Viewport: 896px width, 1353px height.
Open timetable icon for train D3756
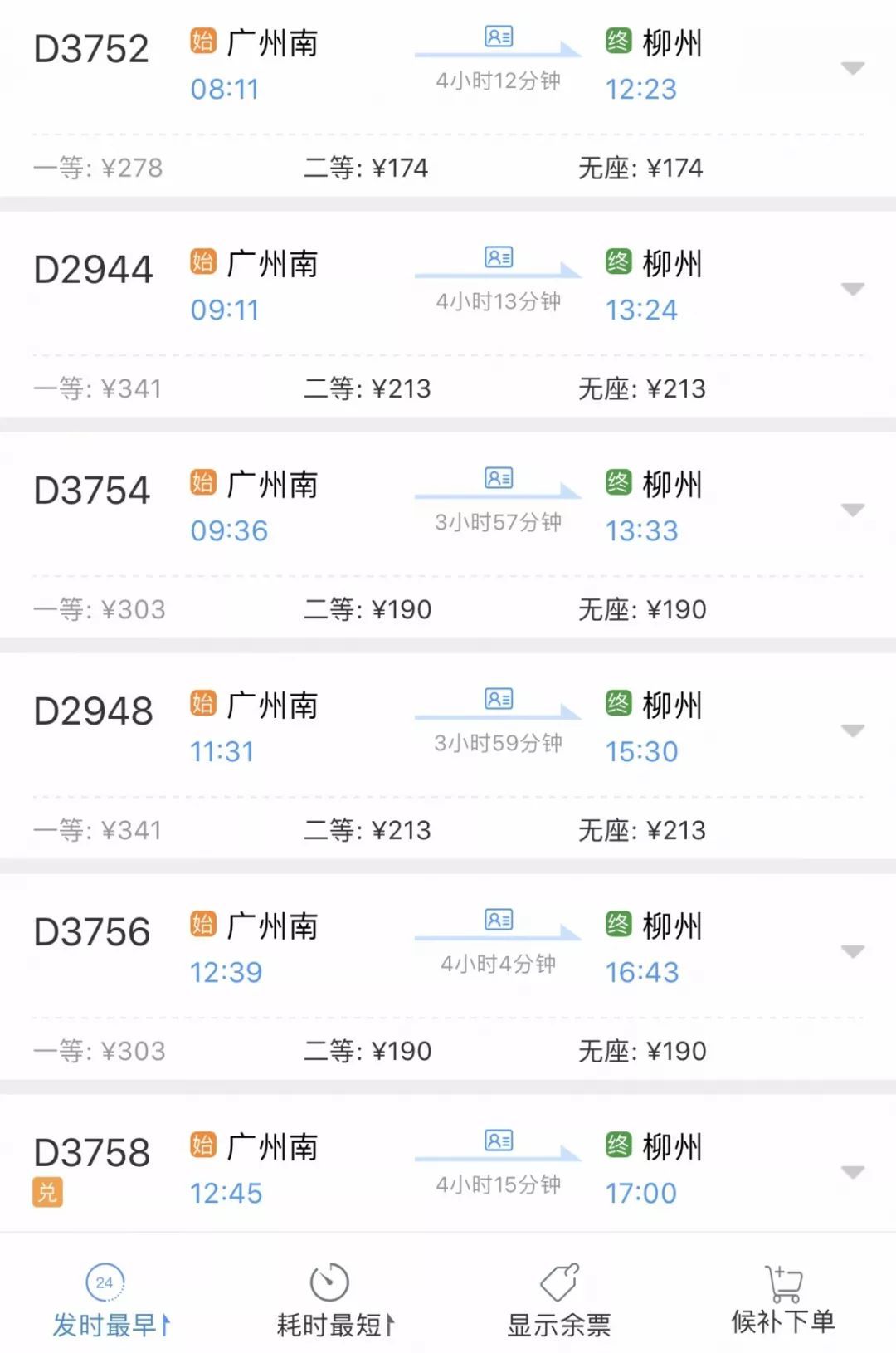click(x=499, y=921)
